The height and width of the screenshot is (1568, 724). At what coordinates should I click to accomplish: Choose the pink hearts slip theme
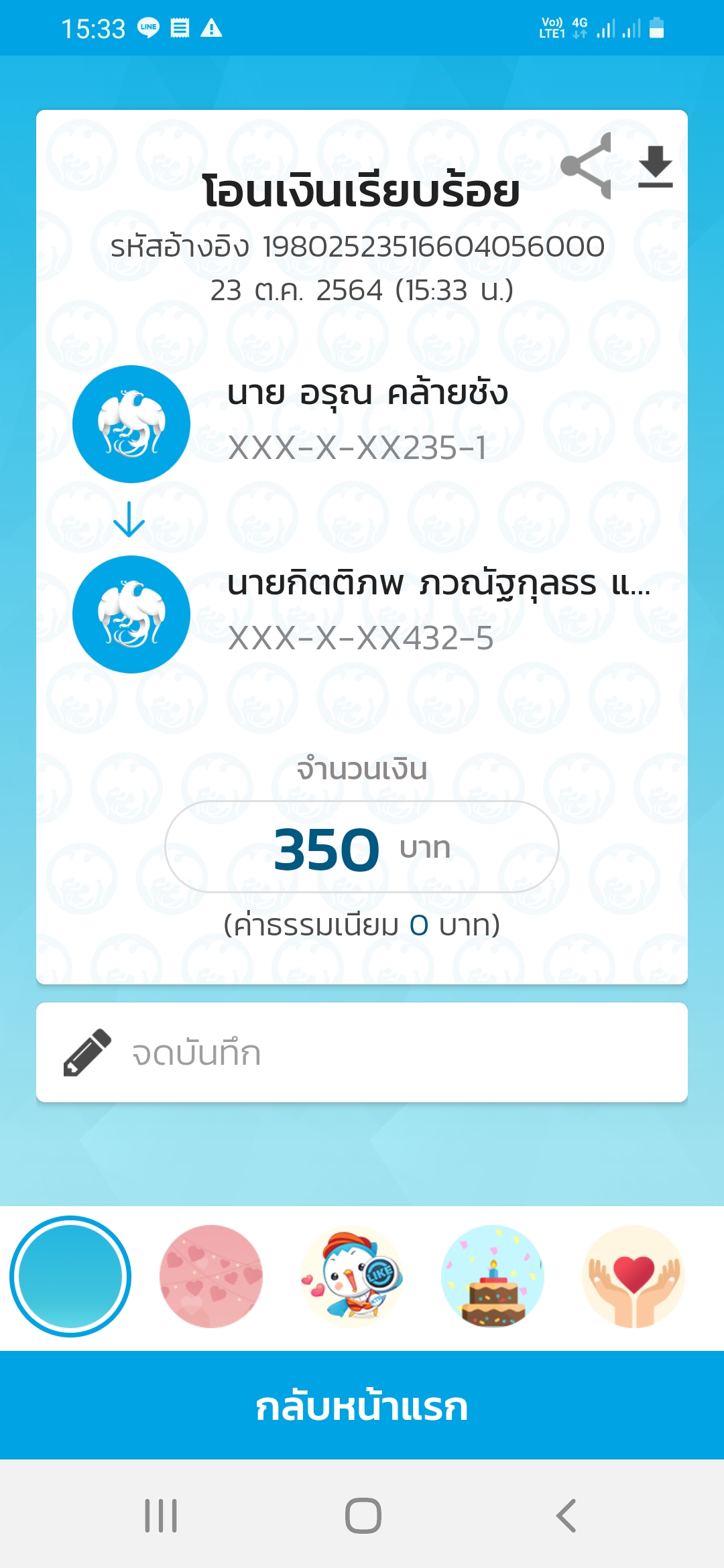click(211, 1277)
